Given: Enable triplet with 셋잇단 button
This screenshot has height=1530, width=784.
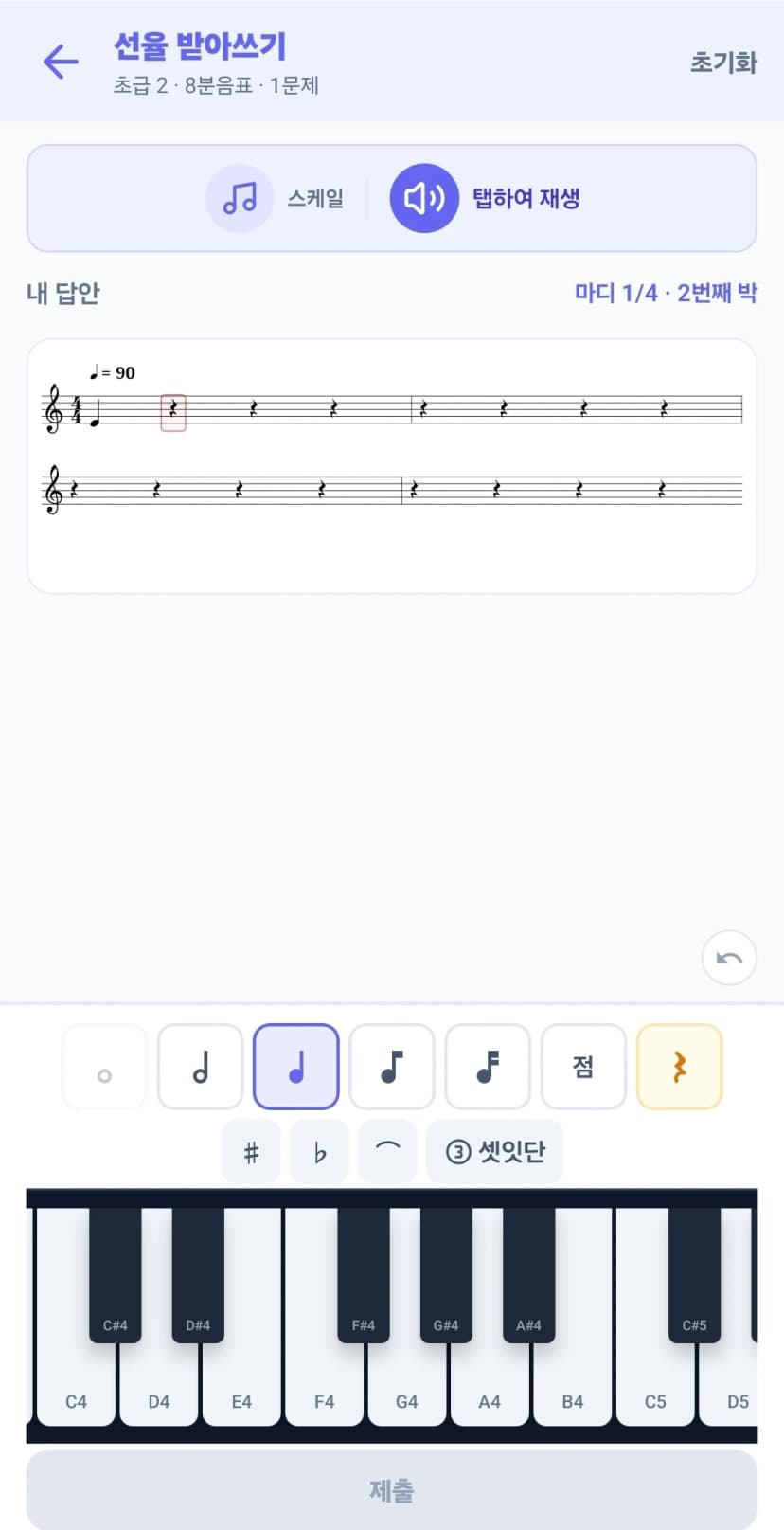Looking at the screenshot, I should coord(494,1152).
